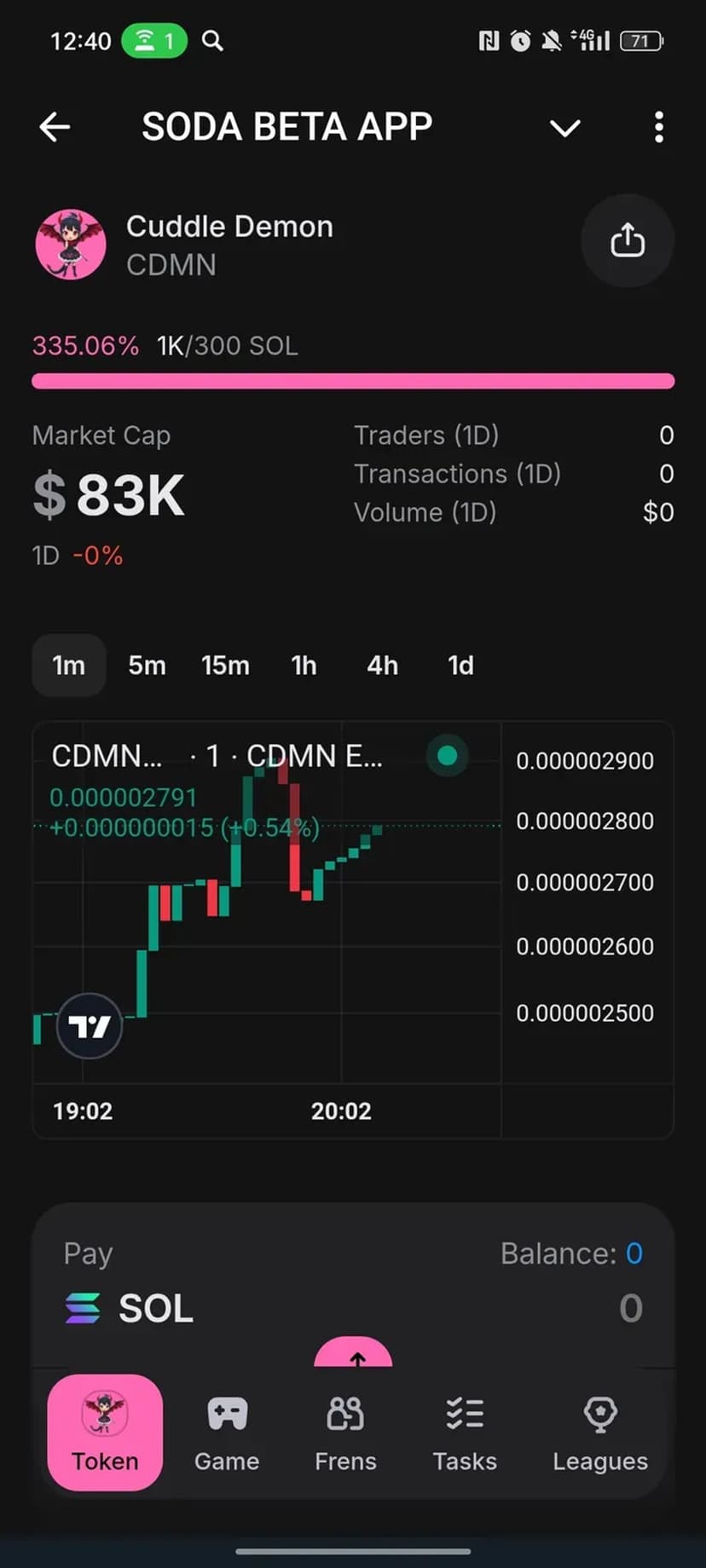Image resolution: width=706 pixels, height=1568 pixels.
Task: View the Tasks tab
Action: point(465,1433)
